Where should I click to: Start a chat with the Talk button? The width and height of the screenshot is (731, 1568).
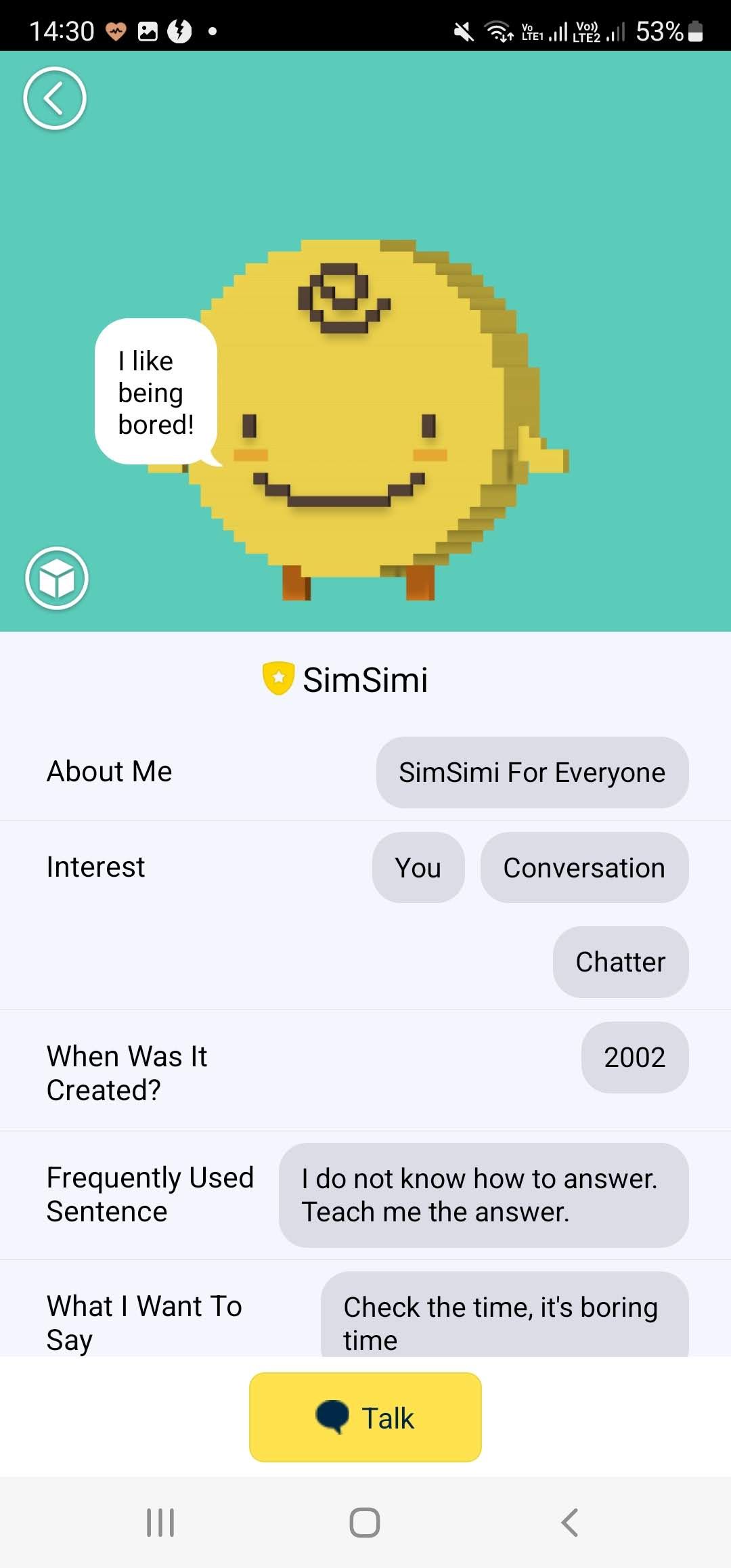pyautogui.click(x=365, y=1417)
